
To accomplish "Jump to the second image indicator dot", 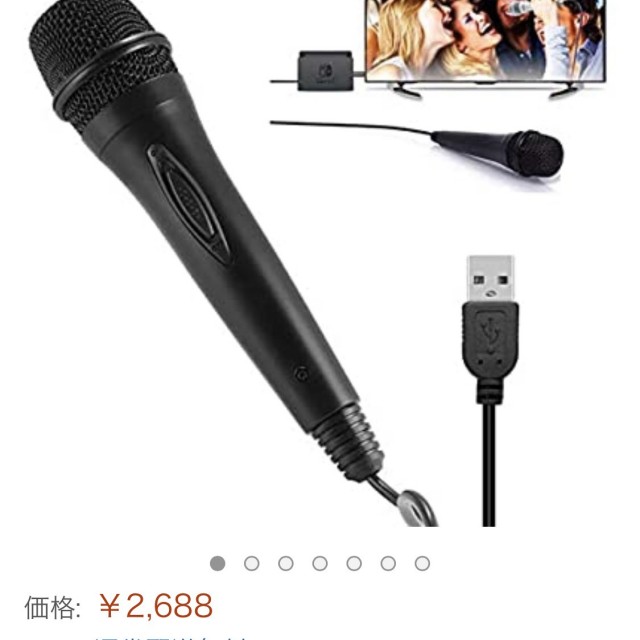I will [252, 563].
